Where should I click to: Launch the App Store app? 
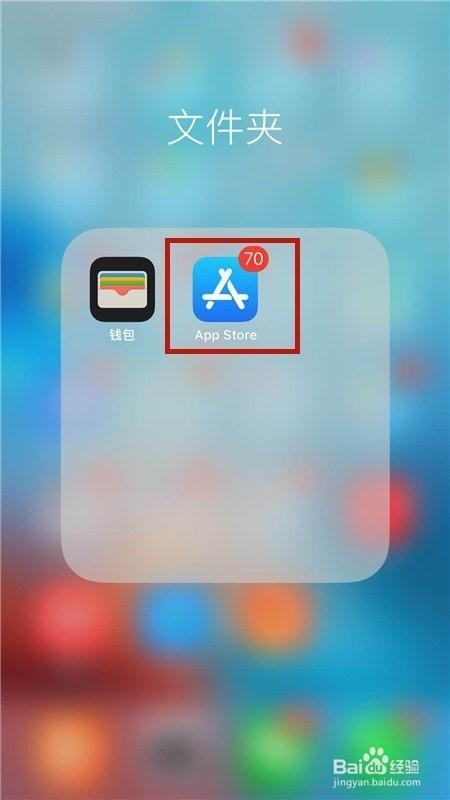coord(225,289)
